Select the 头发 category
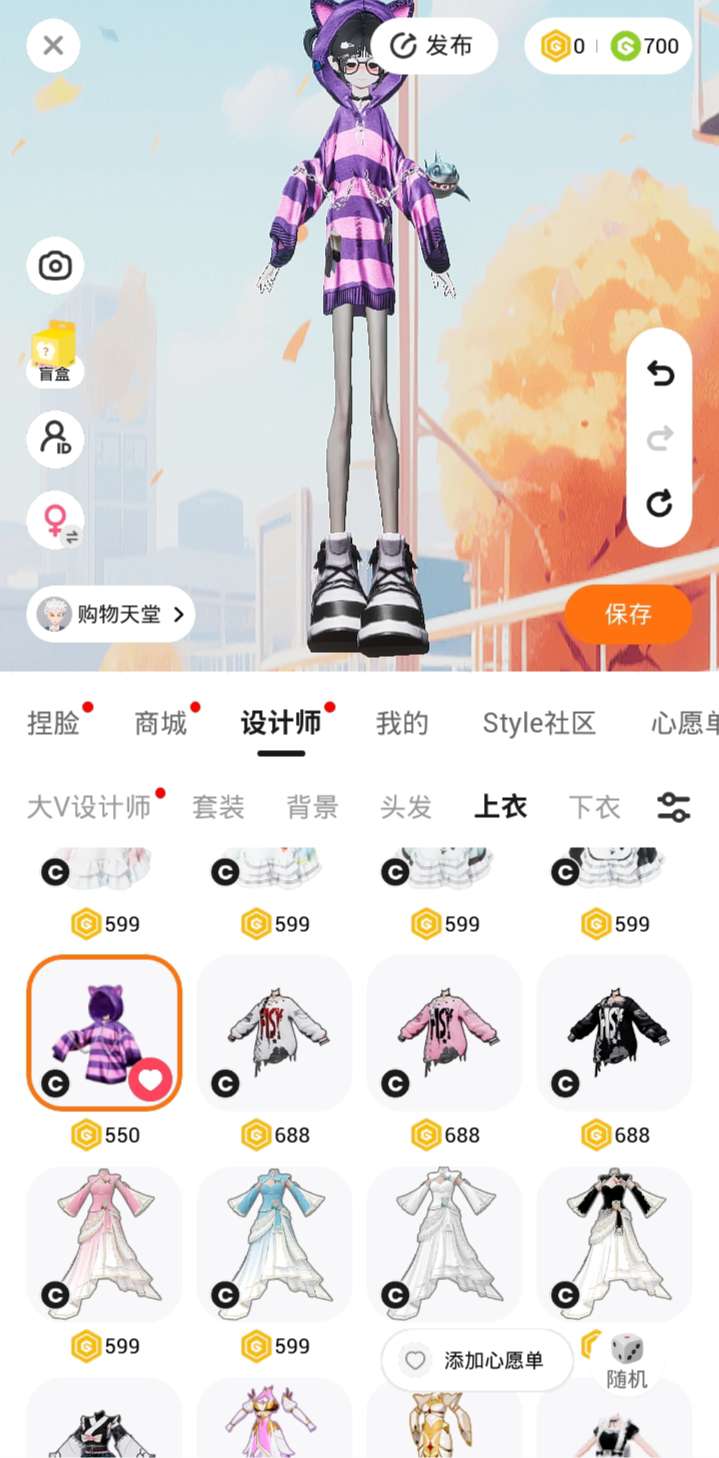The height and width of the screenshot is (1458, 719). (406, 807)
